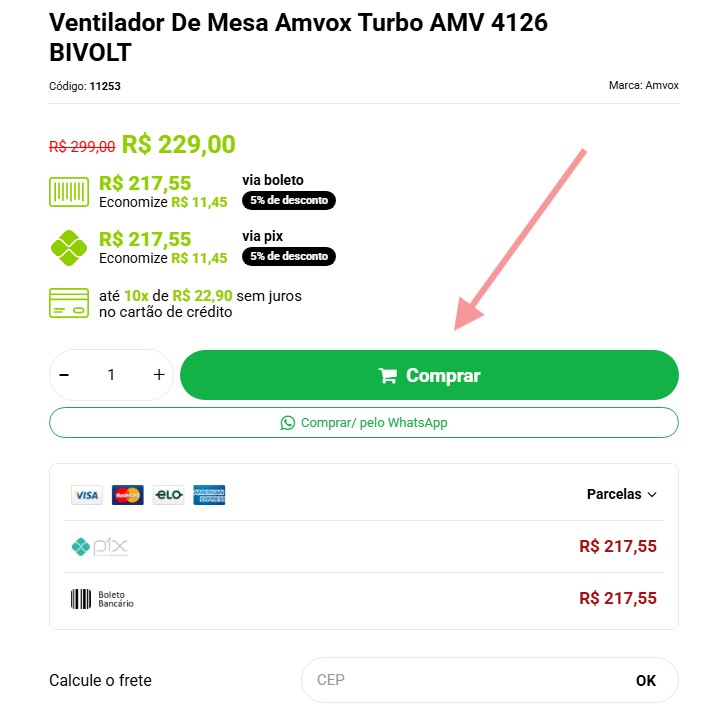Decrease the product quantity by one
Viewport: 722px width, 721px height.
tap(65, 375)
